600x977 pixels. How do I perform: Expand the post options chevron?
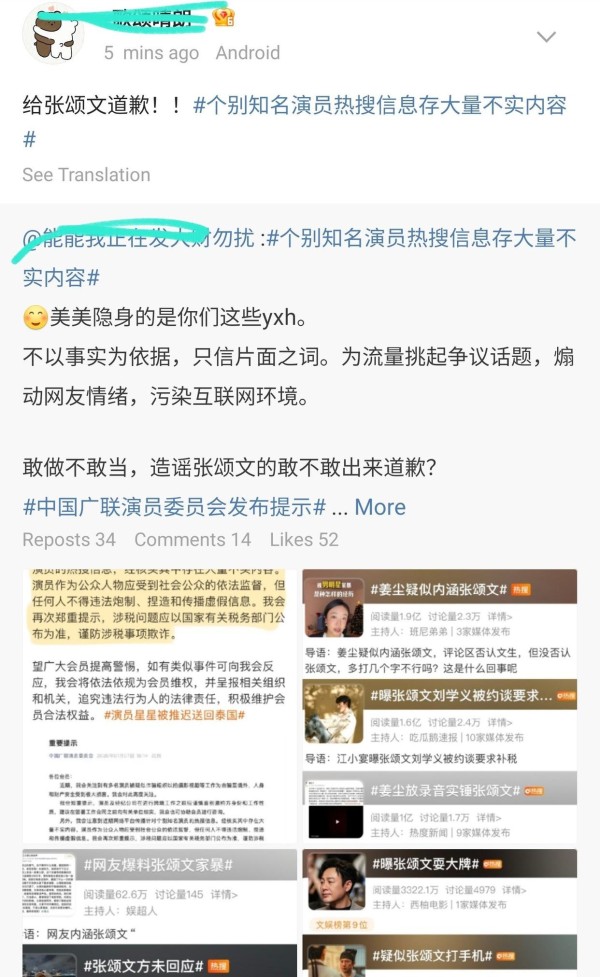[546, 37]
